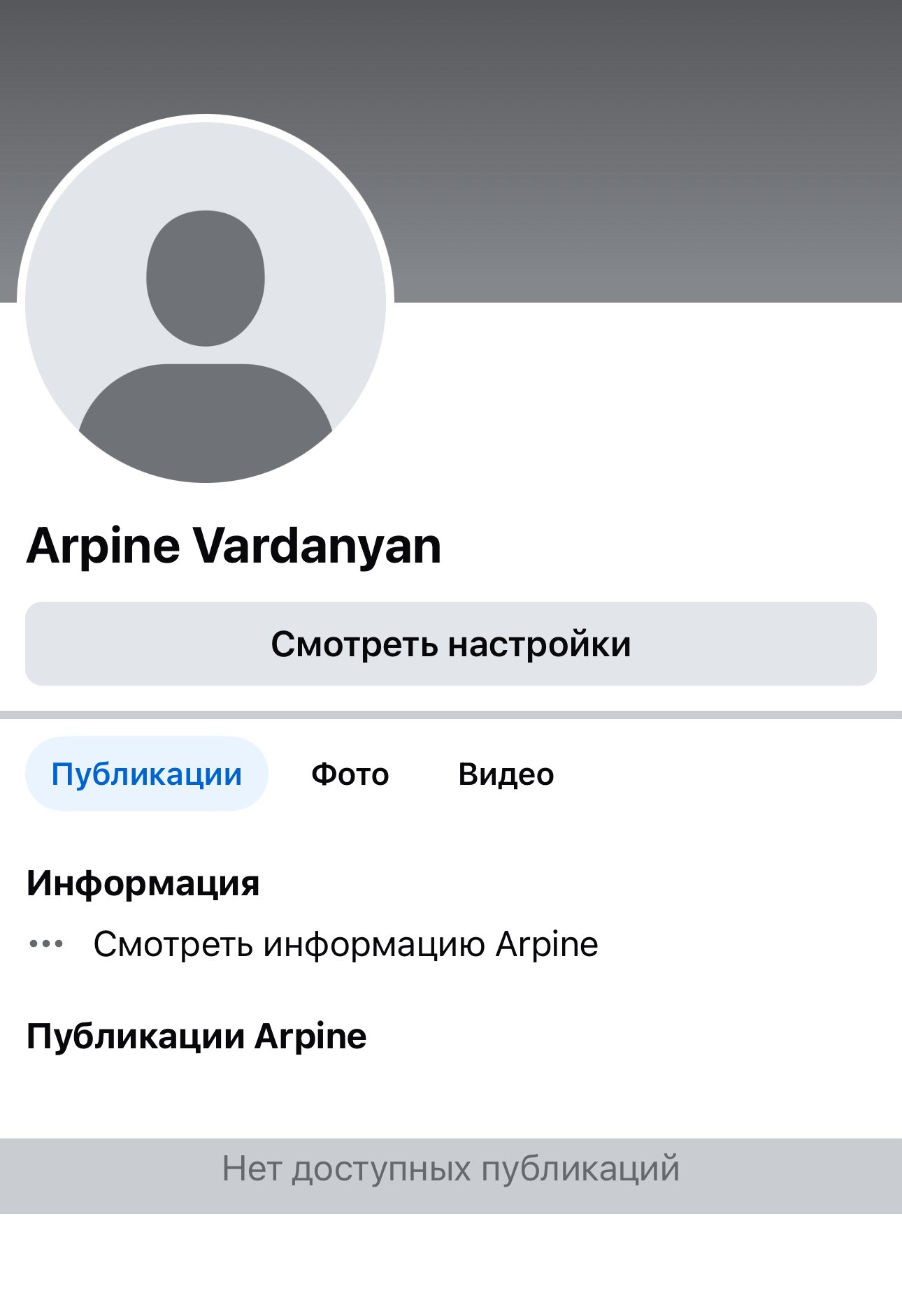Switch to the «Видео» tab
The height and width of the screenshot is (1316, 902).
coord(506,774)
